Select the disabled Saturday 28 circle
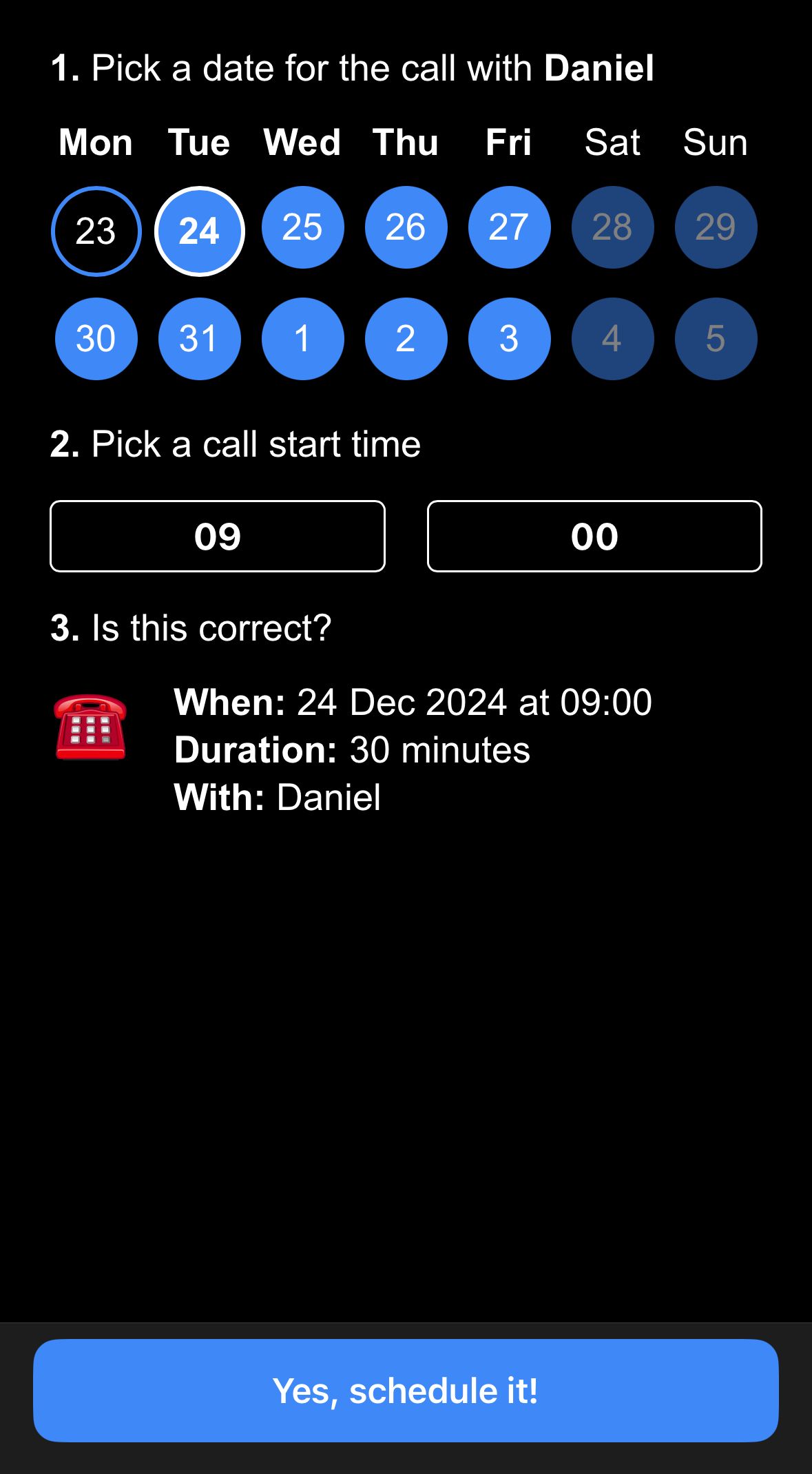 (612, 227)
